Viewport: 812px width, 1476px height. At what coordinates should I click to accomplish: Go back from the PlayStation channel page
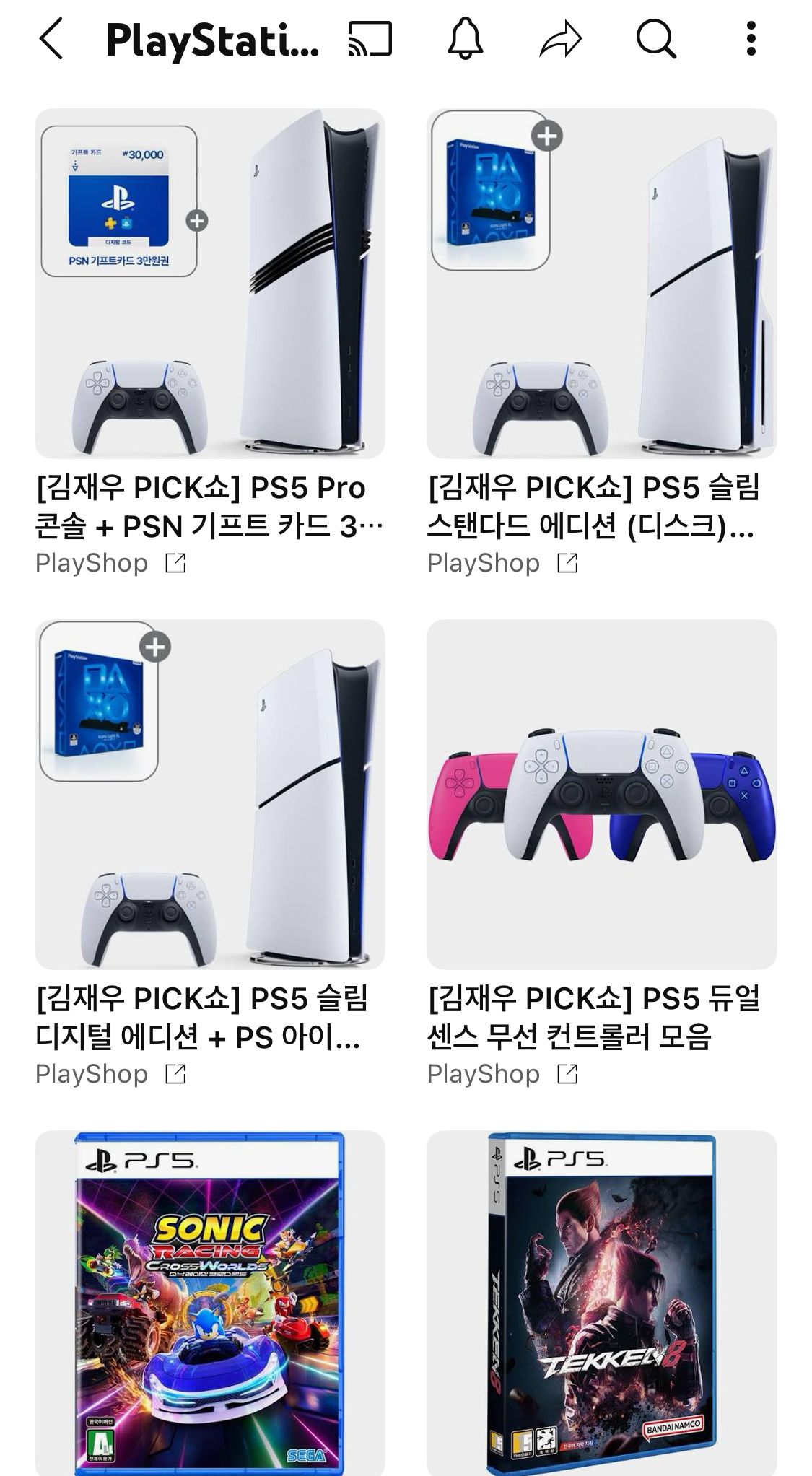[x=51, y=39]
